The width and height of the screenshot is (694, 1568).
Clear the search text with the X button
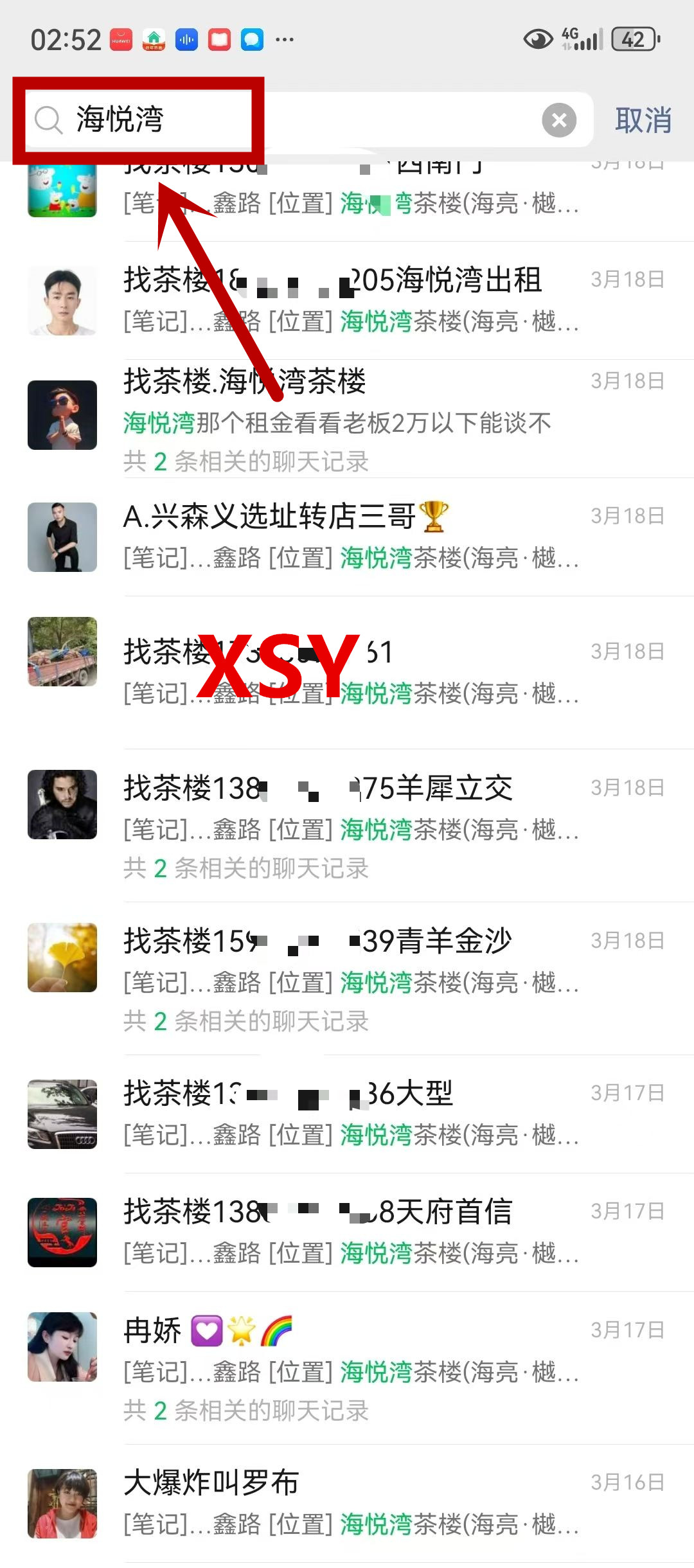click(x=558, y=120)
